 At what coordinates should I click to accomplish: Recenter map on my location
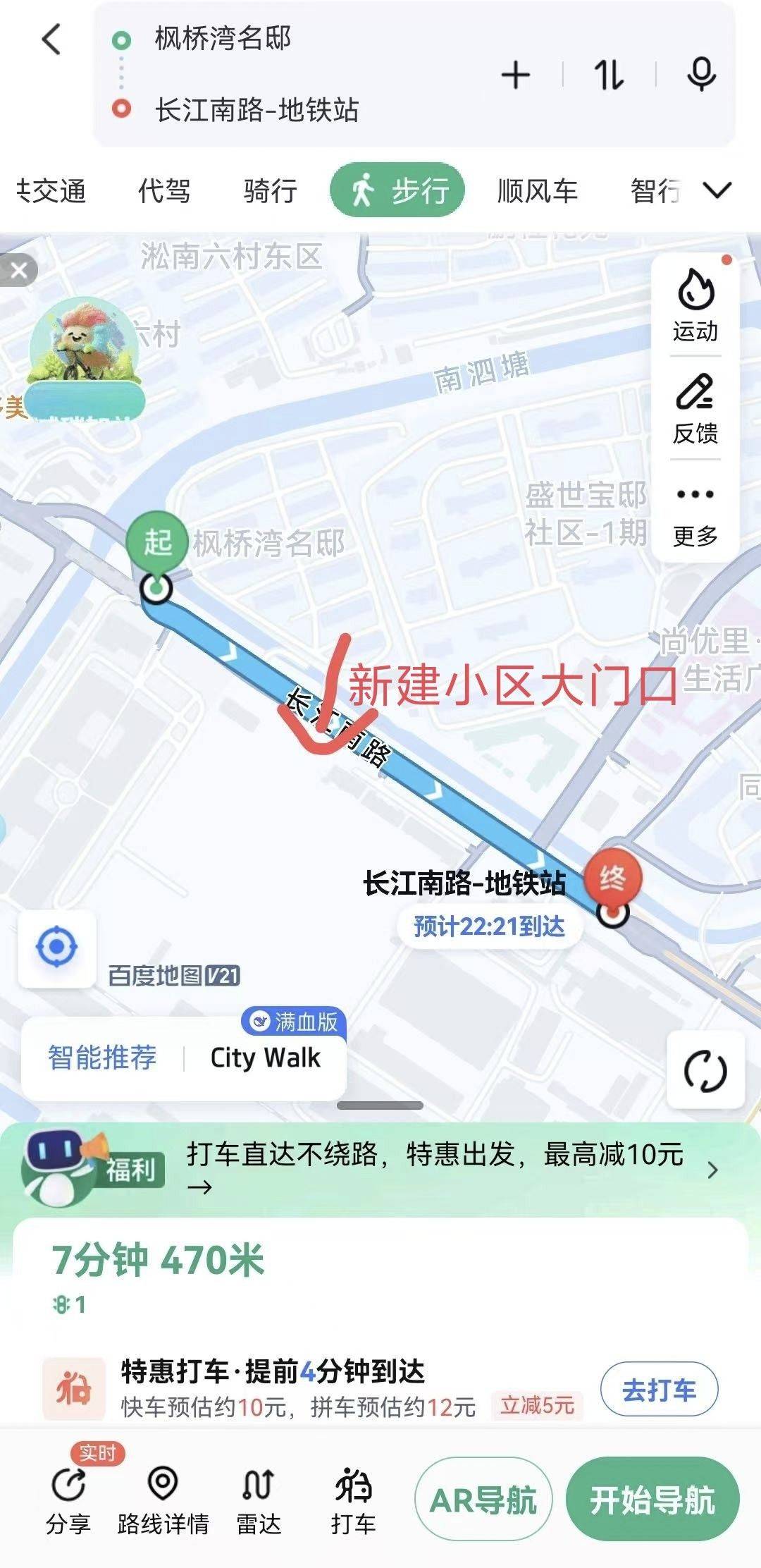coord(56,947)
